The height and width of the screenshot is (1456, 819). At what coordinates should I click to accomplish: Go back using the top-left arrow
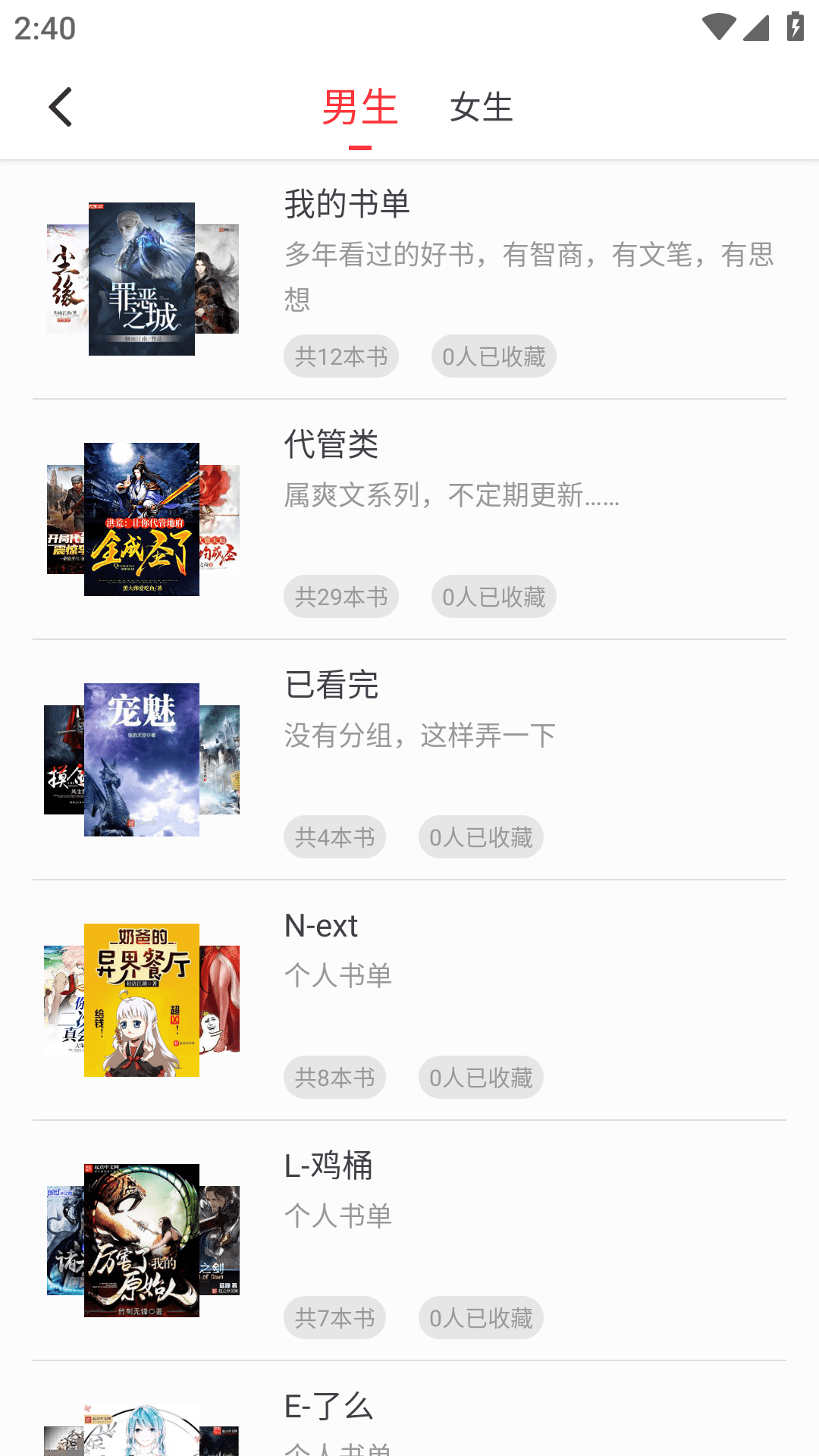[61, 107]
